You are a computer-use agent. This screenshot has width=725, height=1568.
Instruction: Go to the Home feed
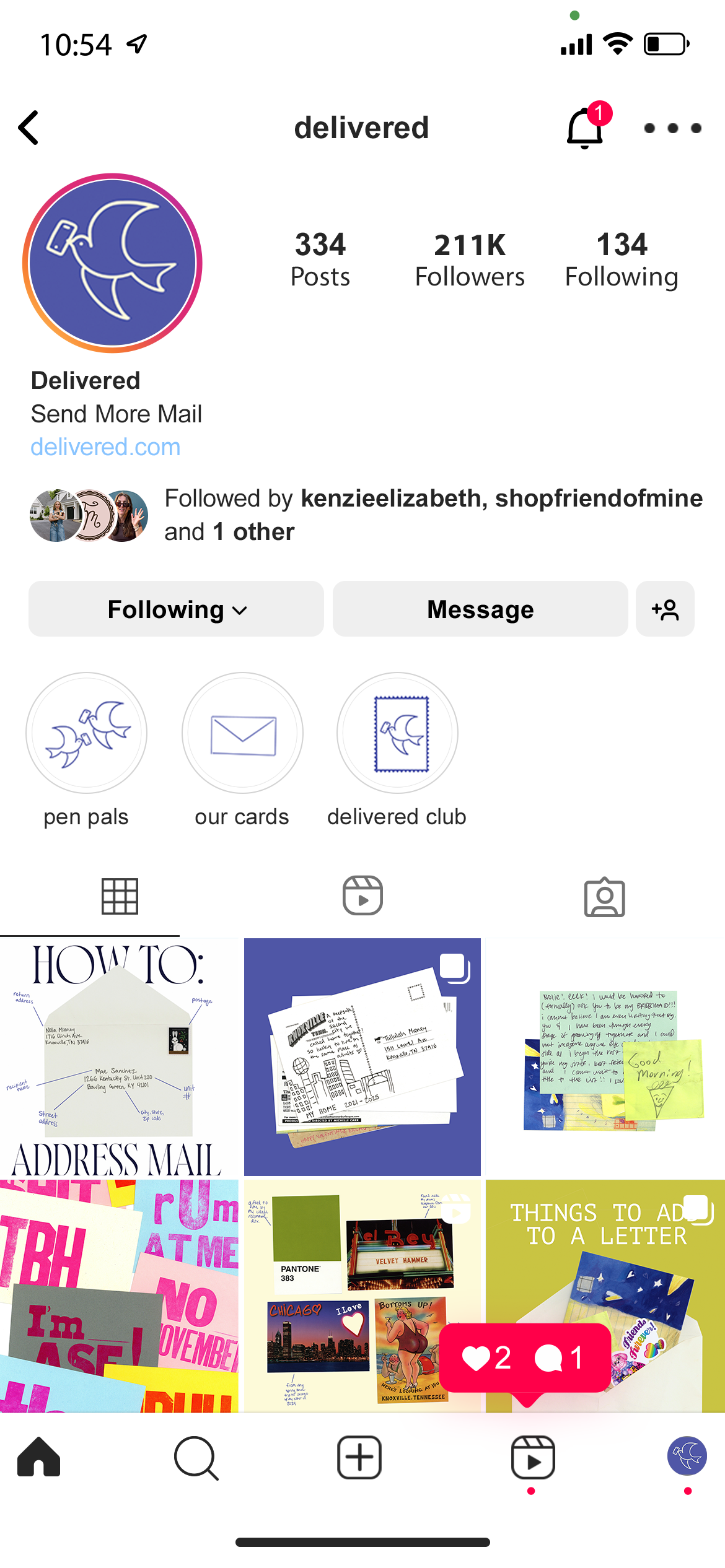[x=38, y=1457]
